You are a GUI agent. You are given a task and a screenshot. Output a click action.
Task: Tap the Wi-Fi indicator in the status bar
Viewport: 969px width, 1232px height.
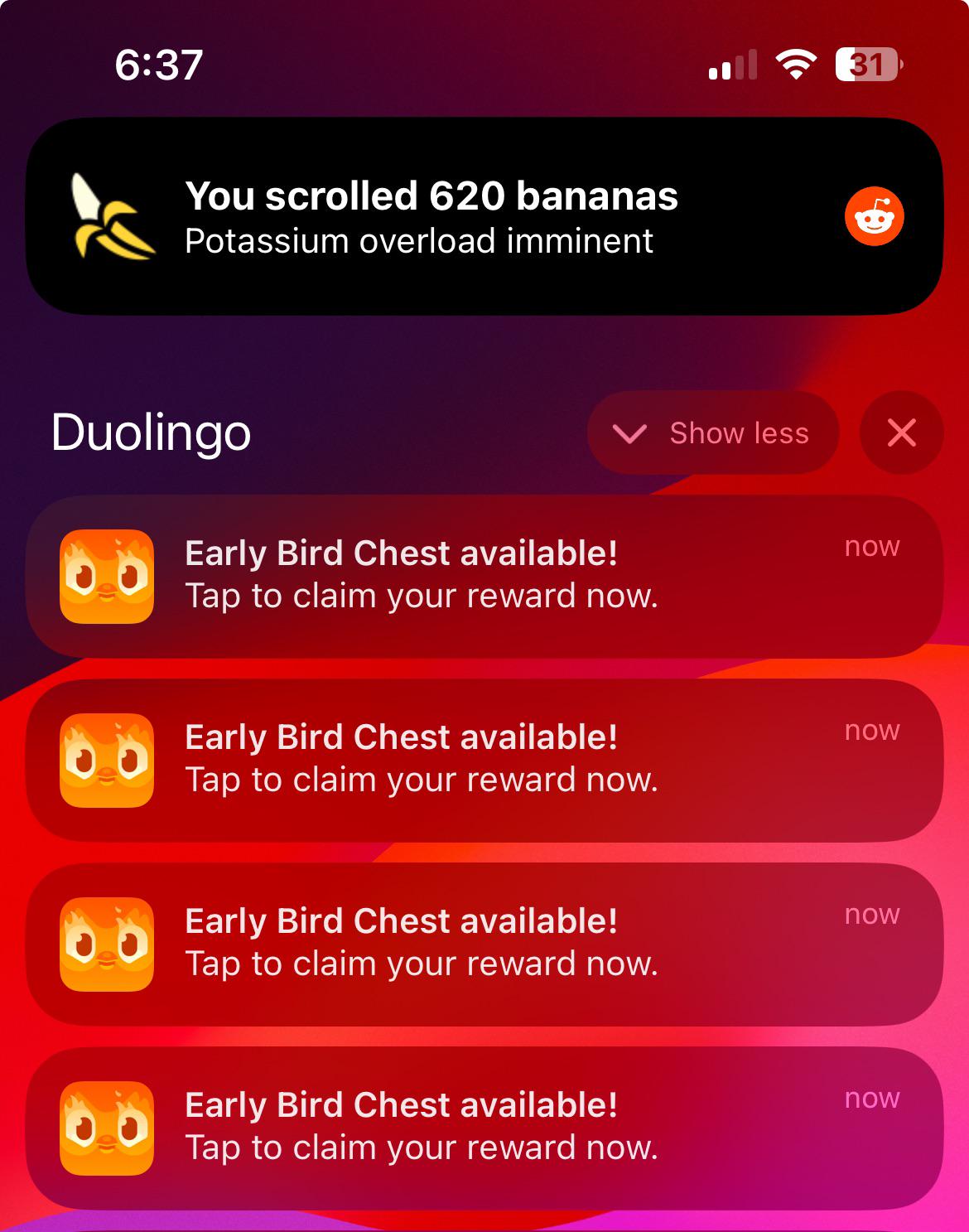(x=794, y=65)
